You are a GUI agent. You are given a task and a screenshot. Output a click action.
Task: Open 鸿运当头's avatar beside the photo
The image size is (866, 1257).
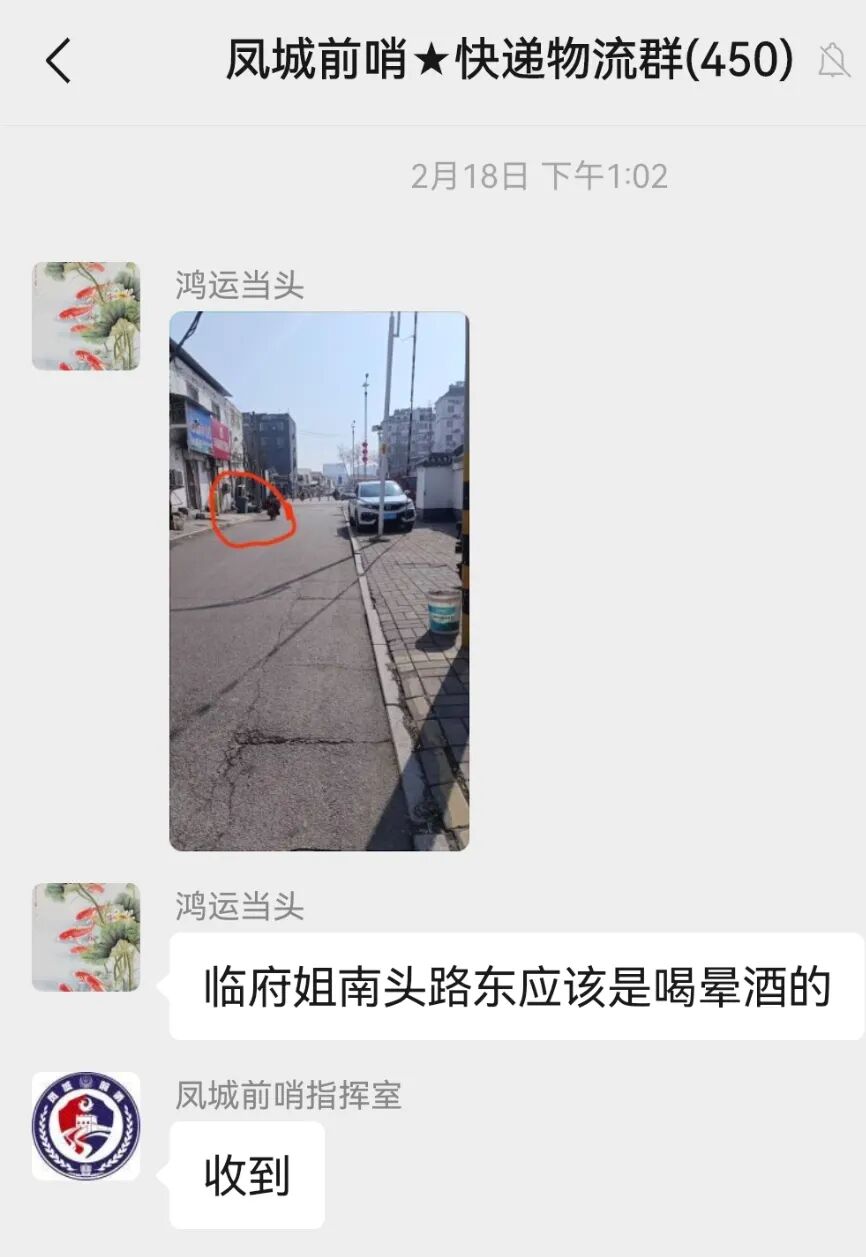86,316
